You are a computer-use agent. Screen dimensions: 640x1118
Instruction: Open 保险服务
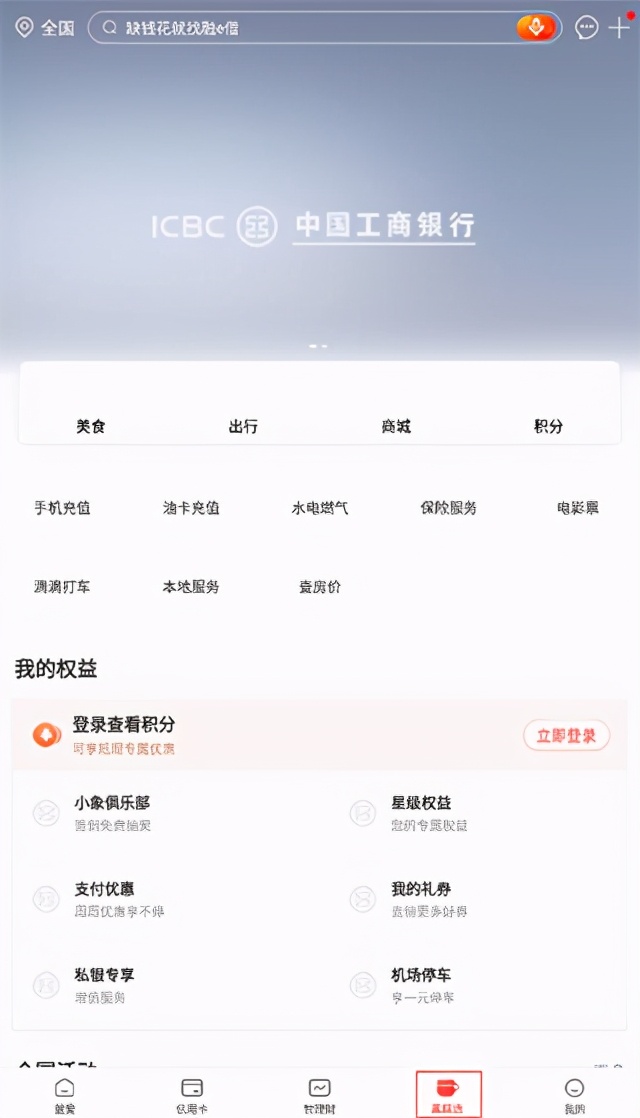pos(448,508)
